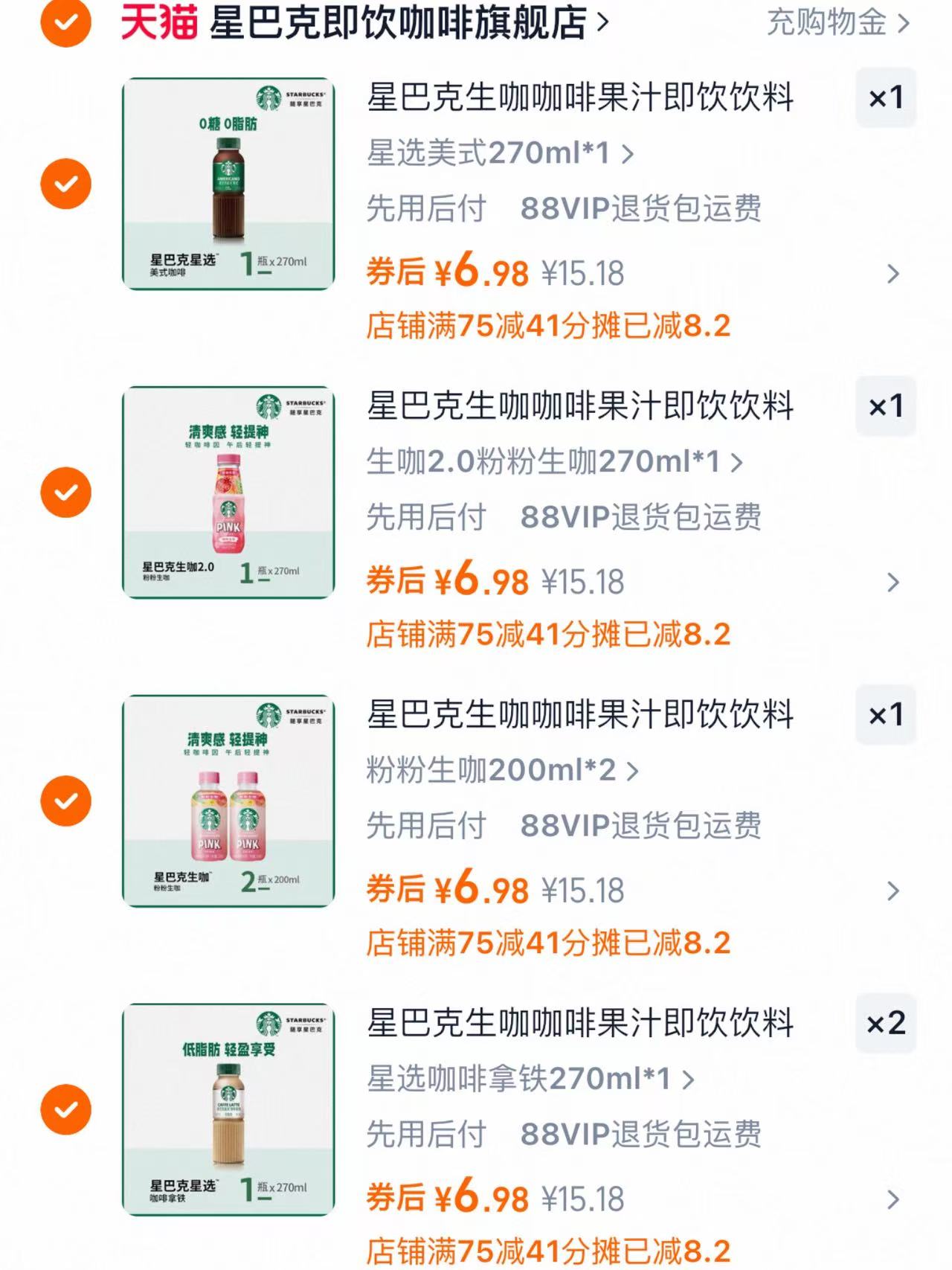The height and width of the screenshot is (1270, 952).
Task: Click the 充购物金 link
Action: click(x=822, y=22)
